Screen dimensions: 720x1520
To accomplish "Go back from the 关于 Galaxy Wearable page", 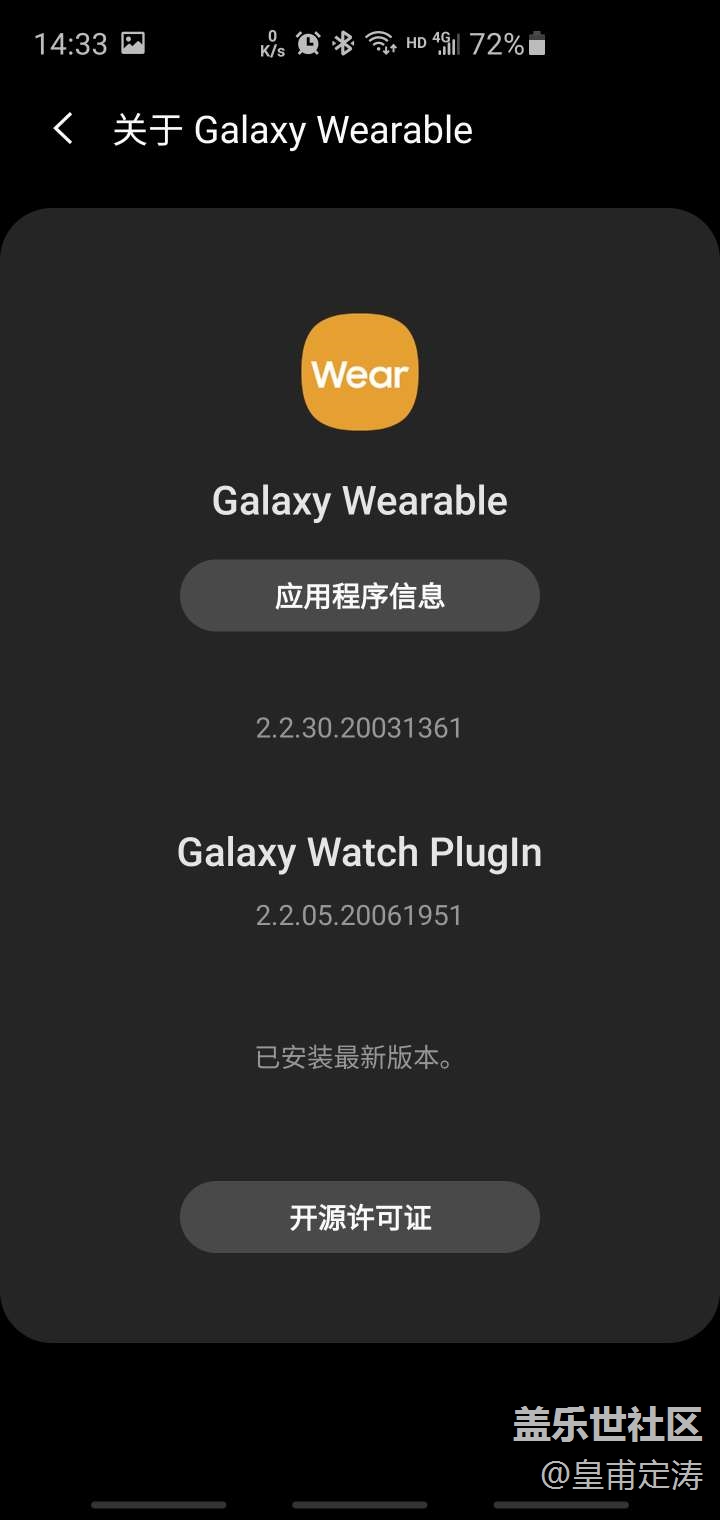I will (63, 129).
